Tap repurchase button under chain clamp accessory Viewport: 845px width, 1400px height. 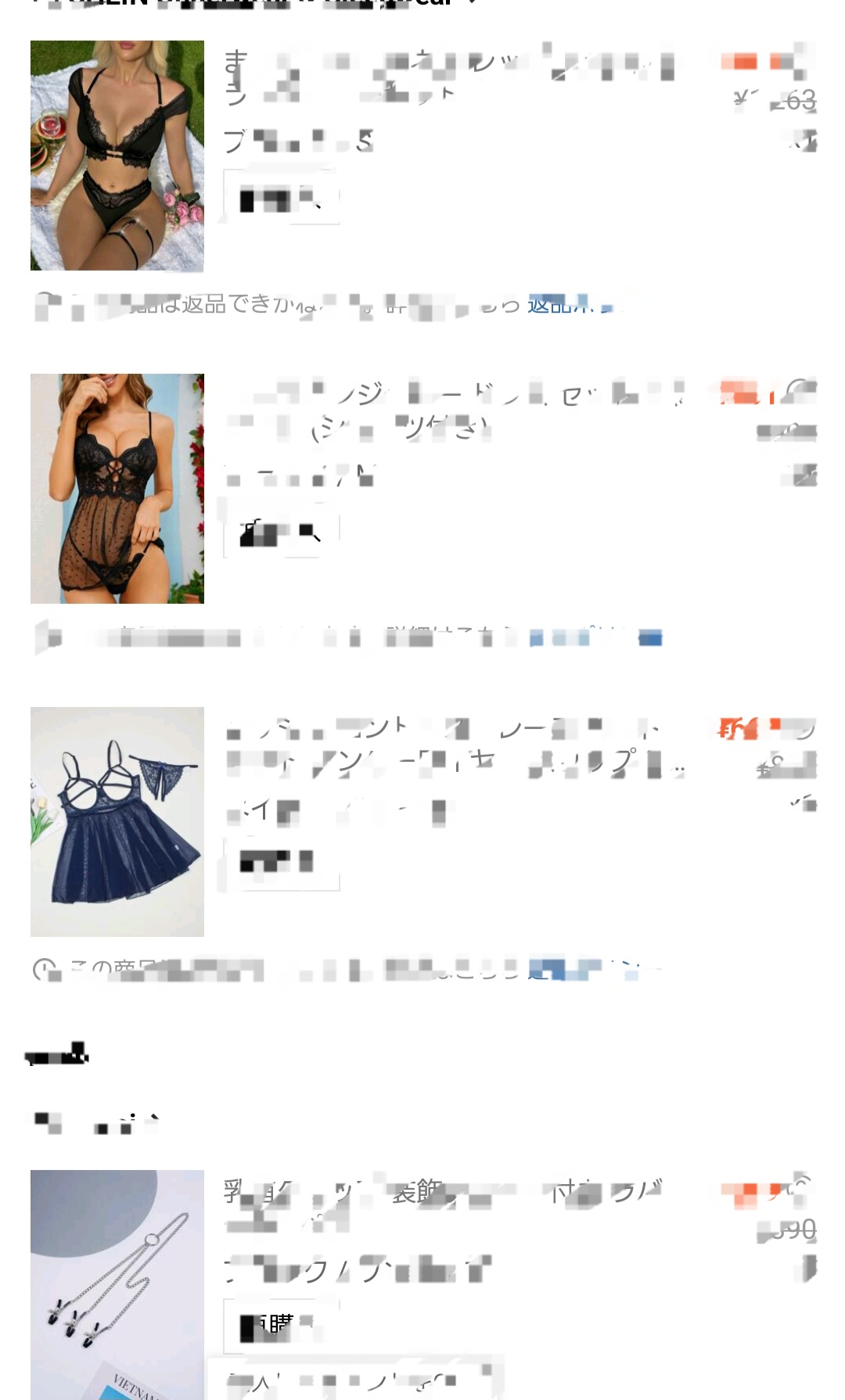[282, 1326]
